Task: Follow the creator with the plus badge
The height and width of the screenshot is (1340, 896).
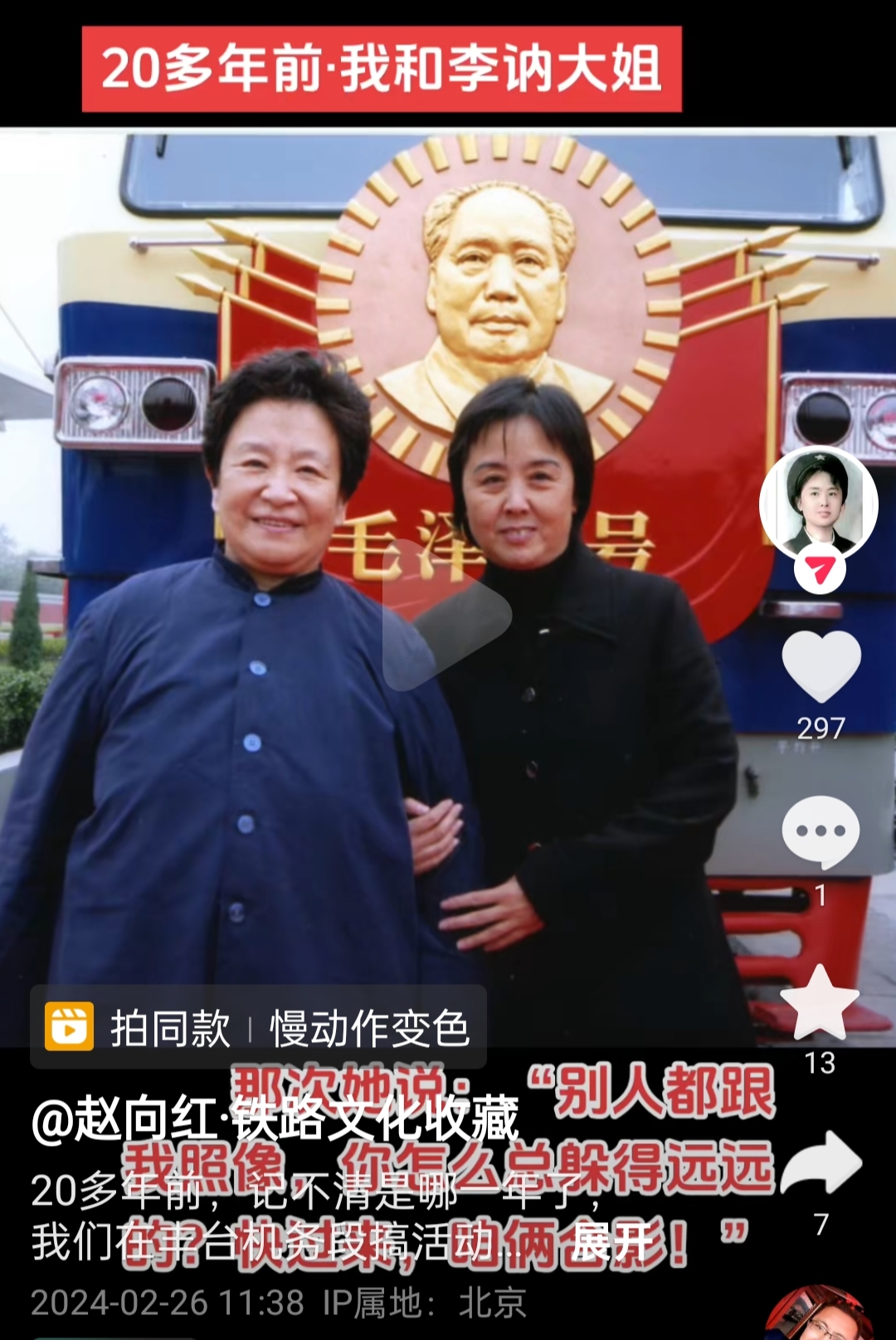Action: 820,571
